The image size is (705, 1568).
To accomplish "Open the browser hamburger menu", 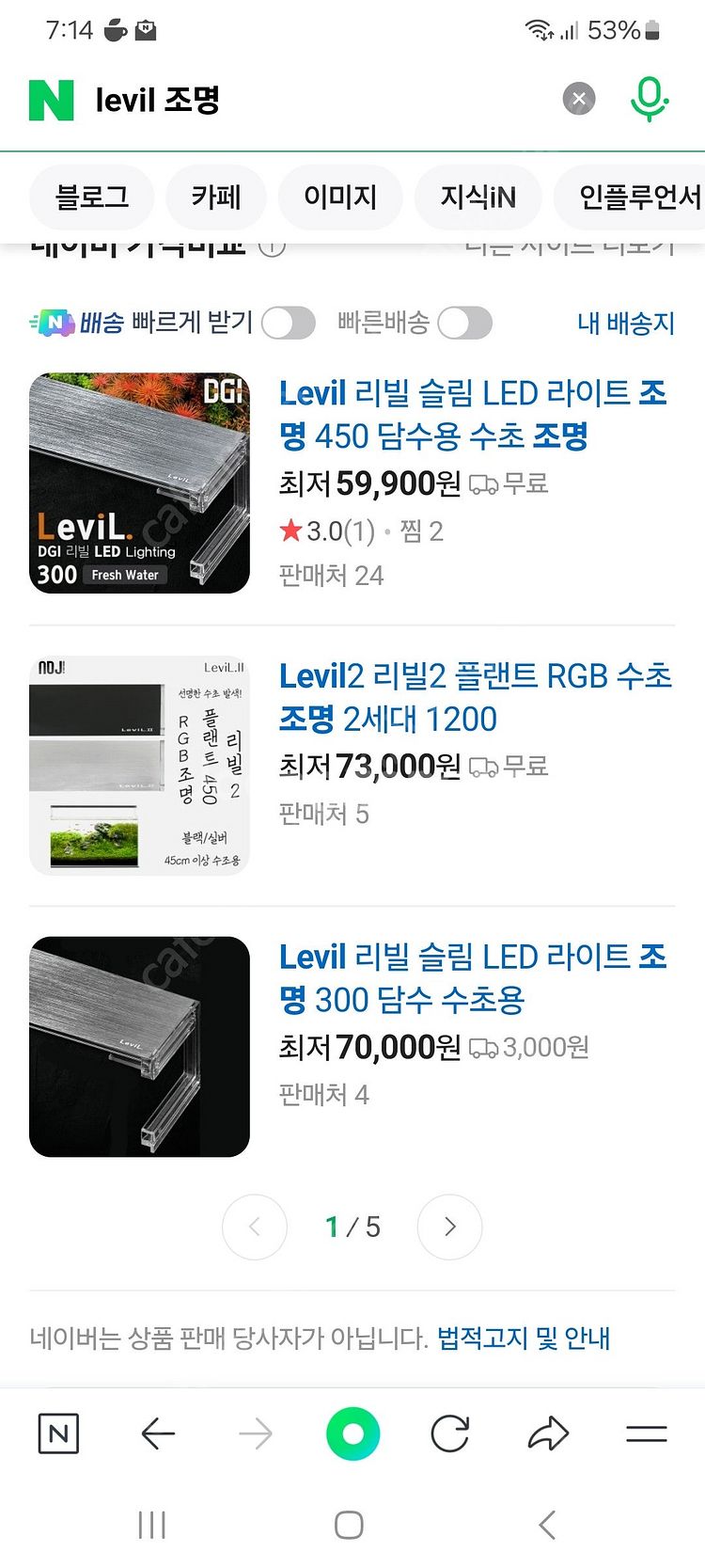I will tap(647, 1433).
